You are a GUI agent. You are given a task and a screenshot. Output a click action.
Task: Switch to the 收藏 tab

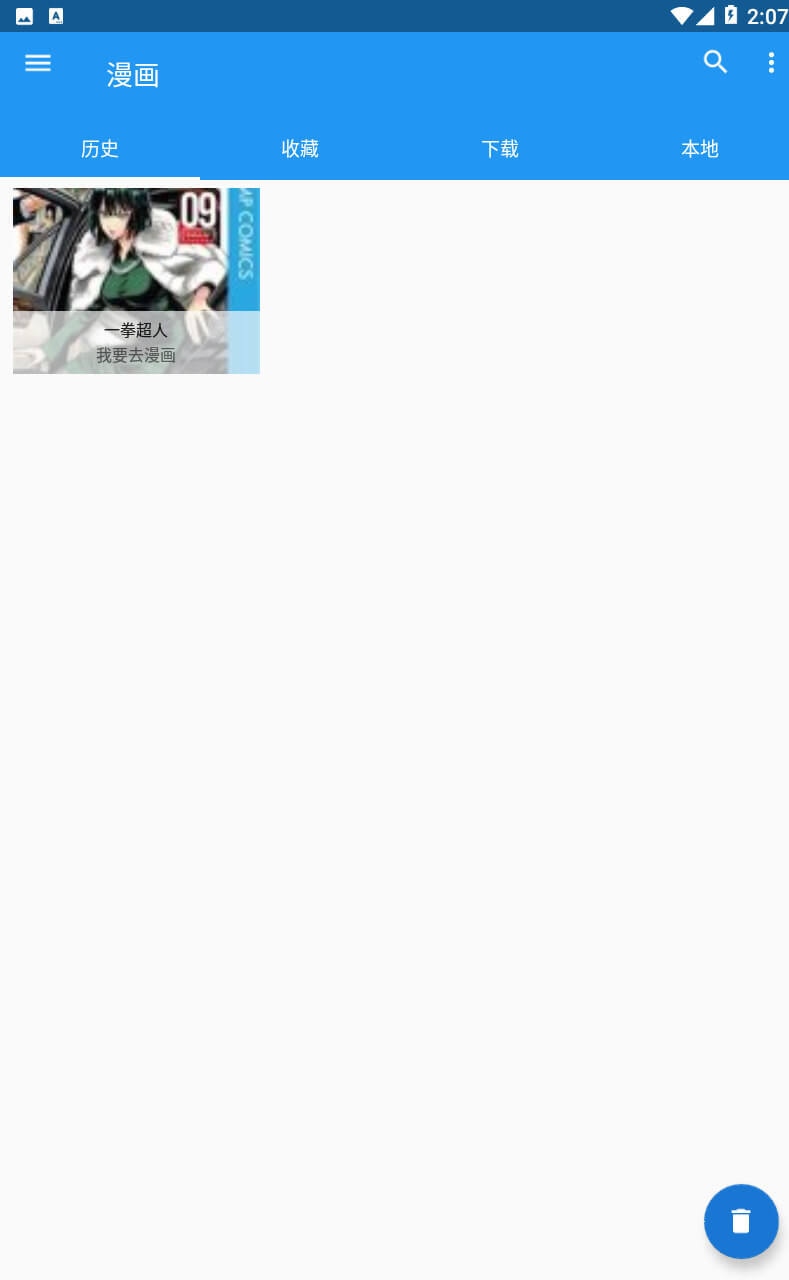[x=300, y=149]
